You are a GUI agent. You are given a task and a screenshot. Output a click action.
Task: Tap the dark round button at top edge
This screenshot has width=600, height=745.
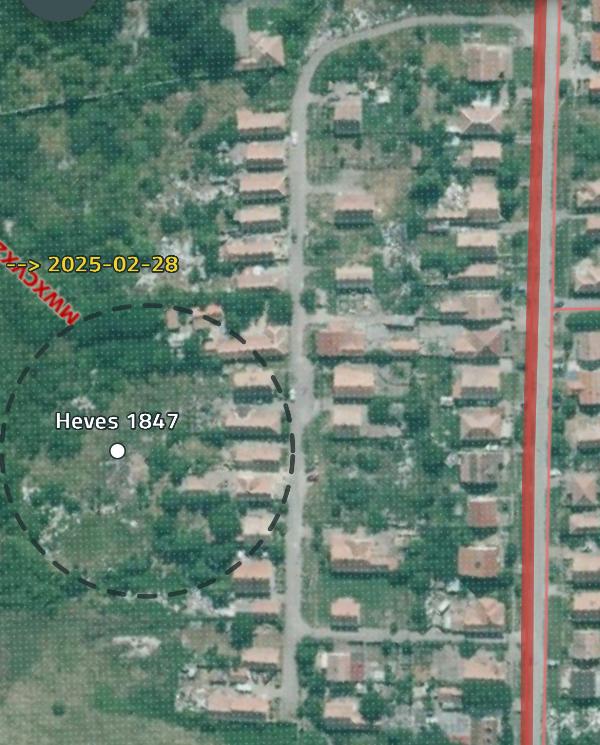click(60, 6)
